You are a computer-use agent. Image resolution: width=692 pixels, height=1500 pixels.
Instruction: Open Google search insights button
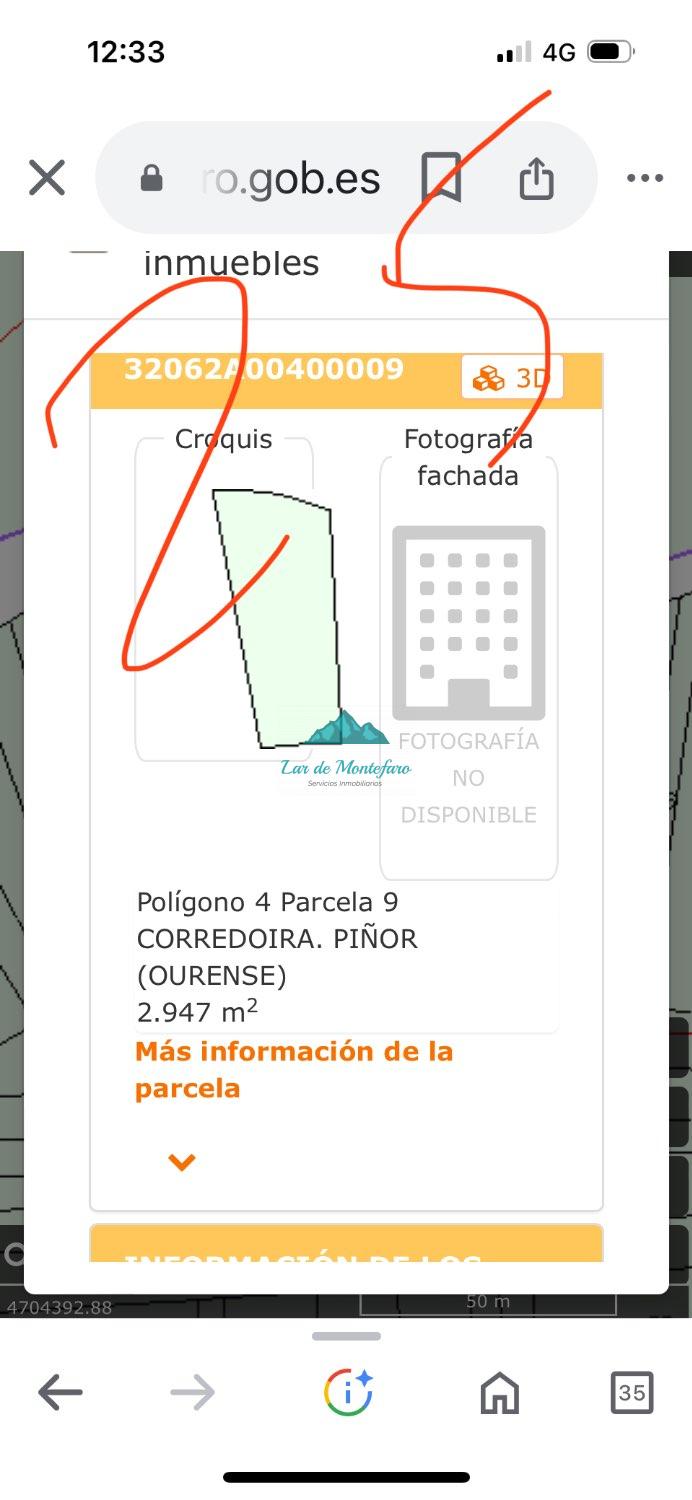pyautogui.click(x=348, y=1392)
